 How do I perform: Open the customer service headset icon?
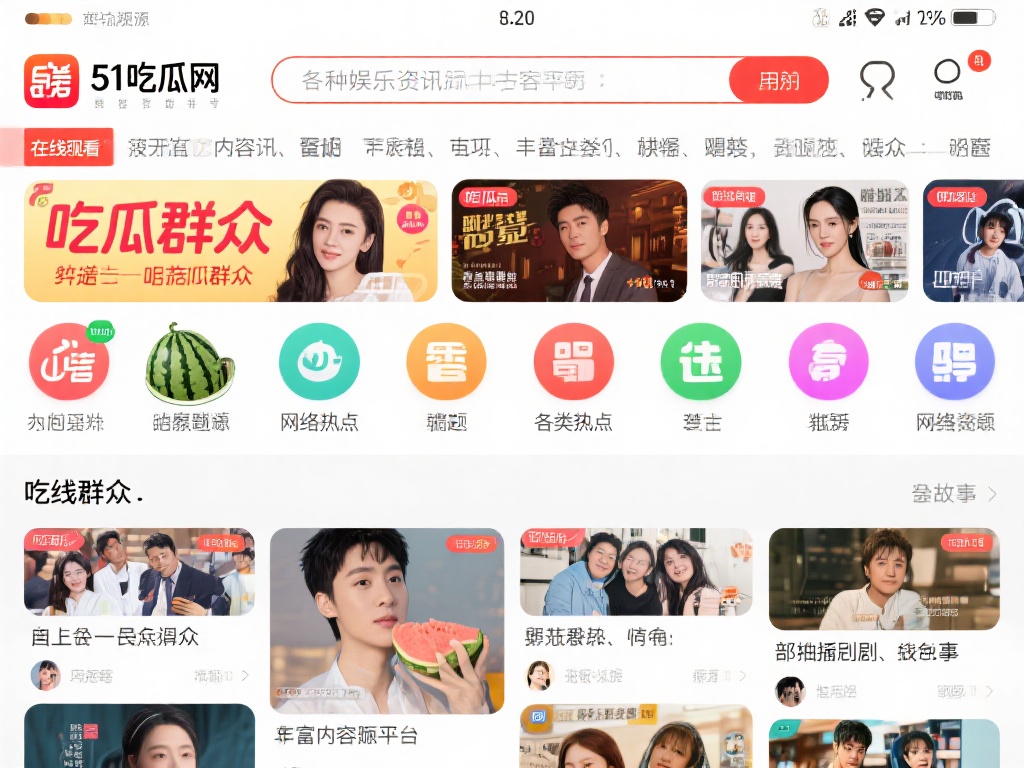pos(877,80)
